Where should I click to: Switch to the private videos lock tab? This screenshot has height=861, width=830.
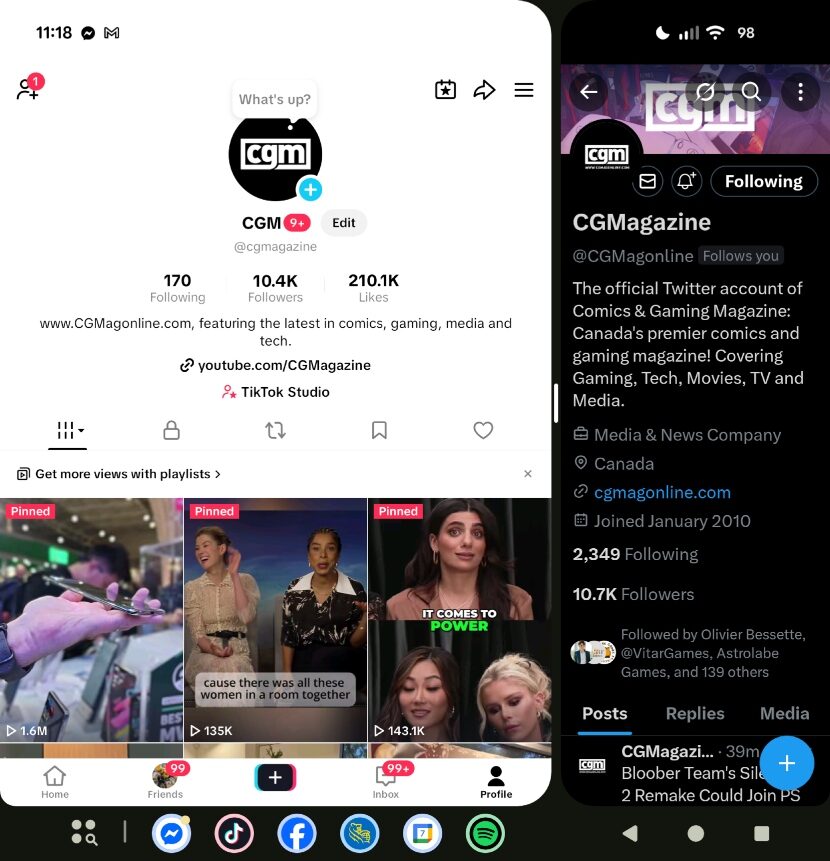pyautogui.click(x=171, y=430)
